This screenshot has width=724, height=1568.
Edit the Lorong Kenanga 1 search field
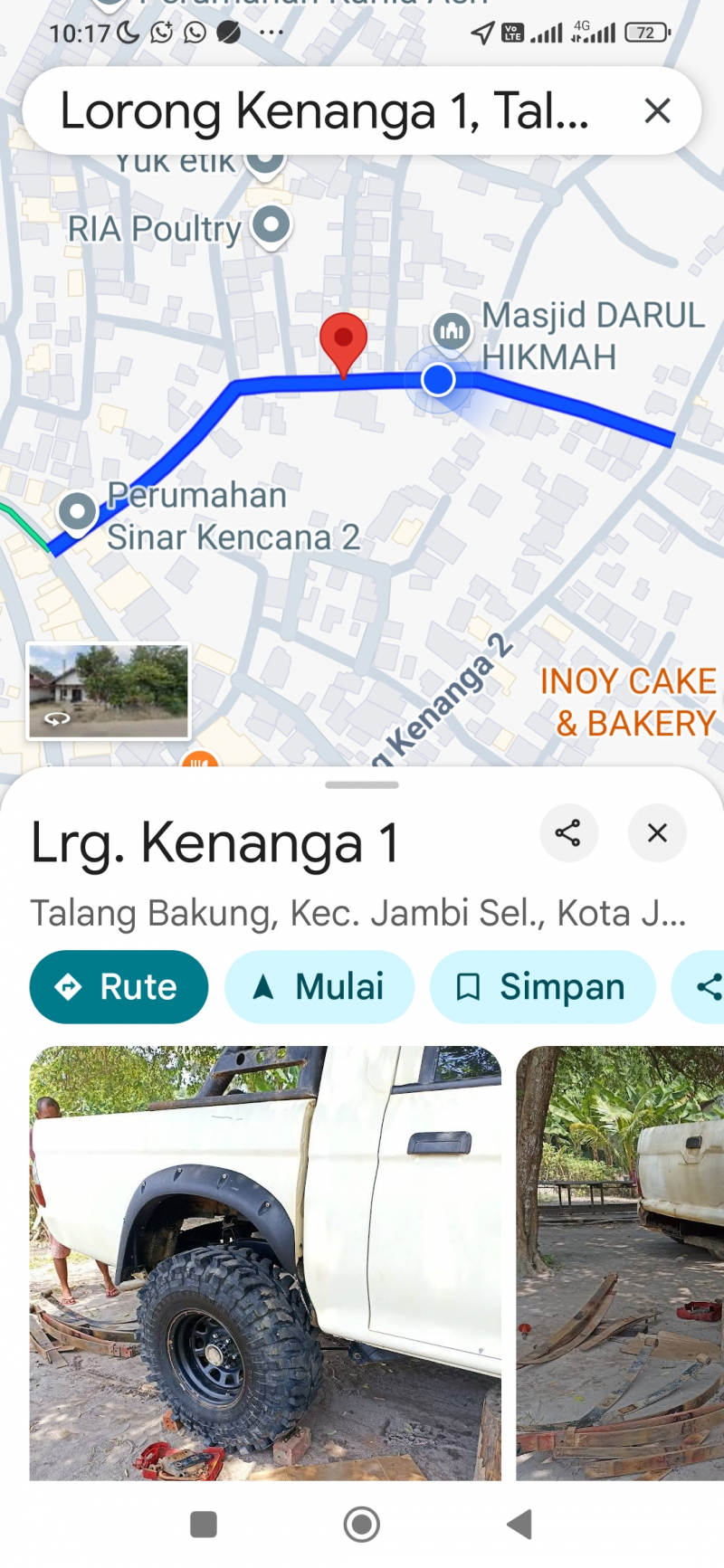point(324,111)
